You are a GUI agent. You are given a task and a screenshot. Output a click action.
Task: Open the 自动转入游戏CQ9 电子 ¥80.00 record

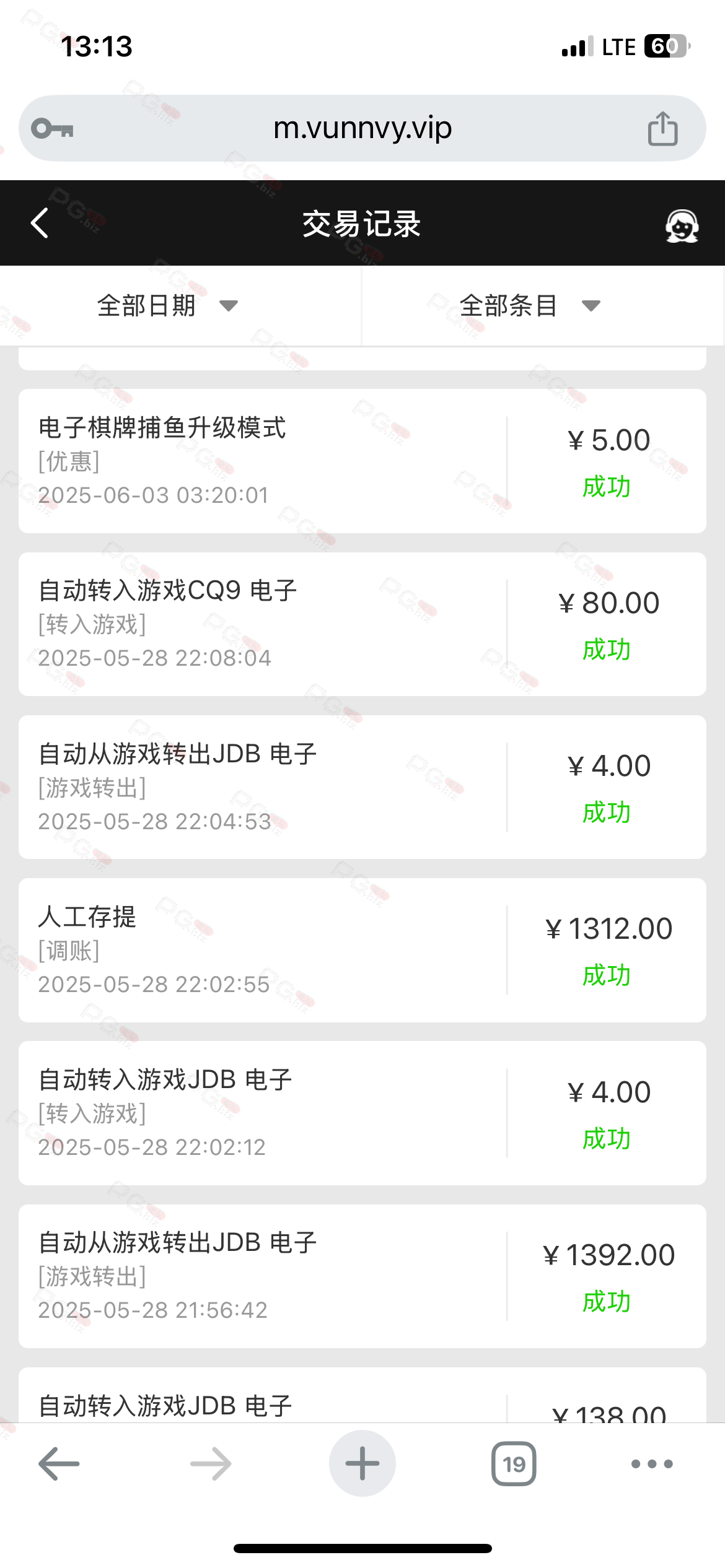point(362,624)
